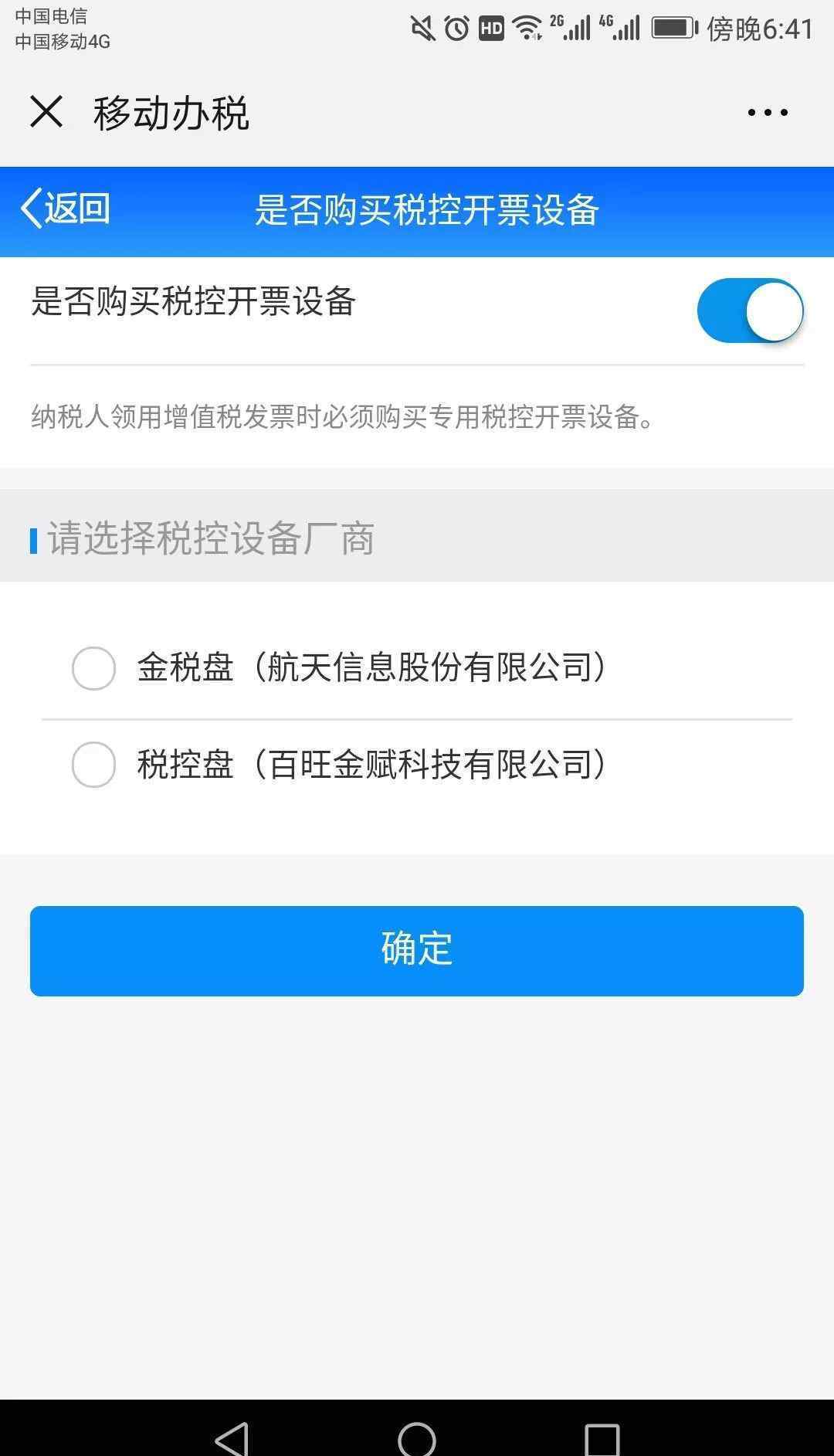Screen dimensions: 834x1456
Task: Close the 移动办税 page
Action: [x=46, y=112]
